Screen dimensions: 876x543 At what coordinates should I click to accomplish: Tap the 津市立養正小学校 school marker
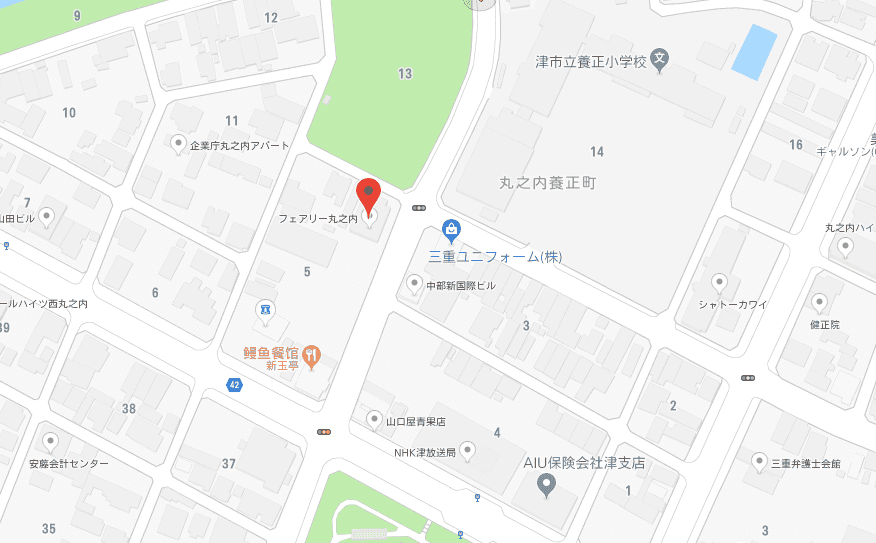point(660,61)
